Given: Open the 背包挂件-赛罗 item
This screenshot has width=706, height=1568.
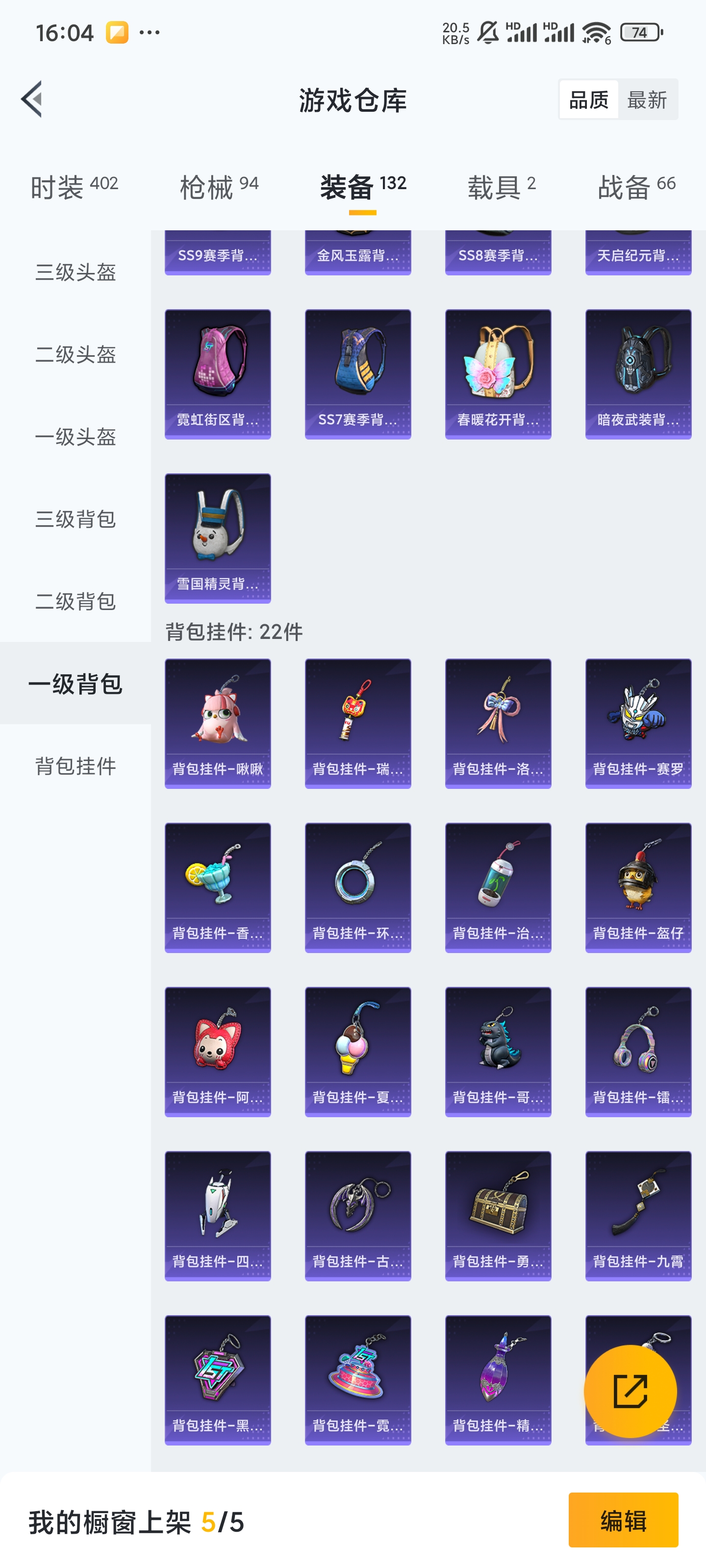Looking at the screenshot, I should pos(638,723).
